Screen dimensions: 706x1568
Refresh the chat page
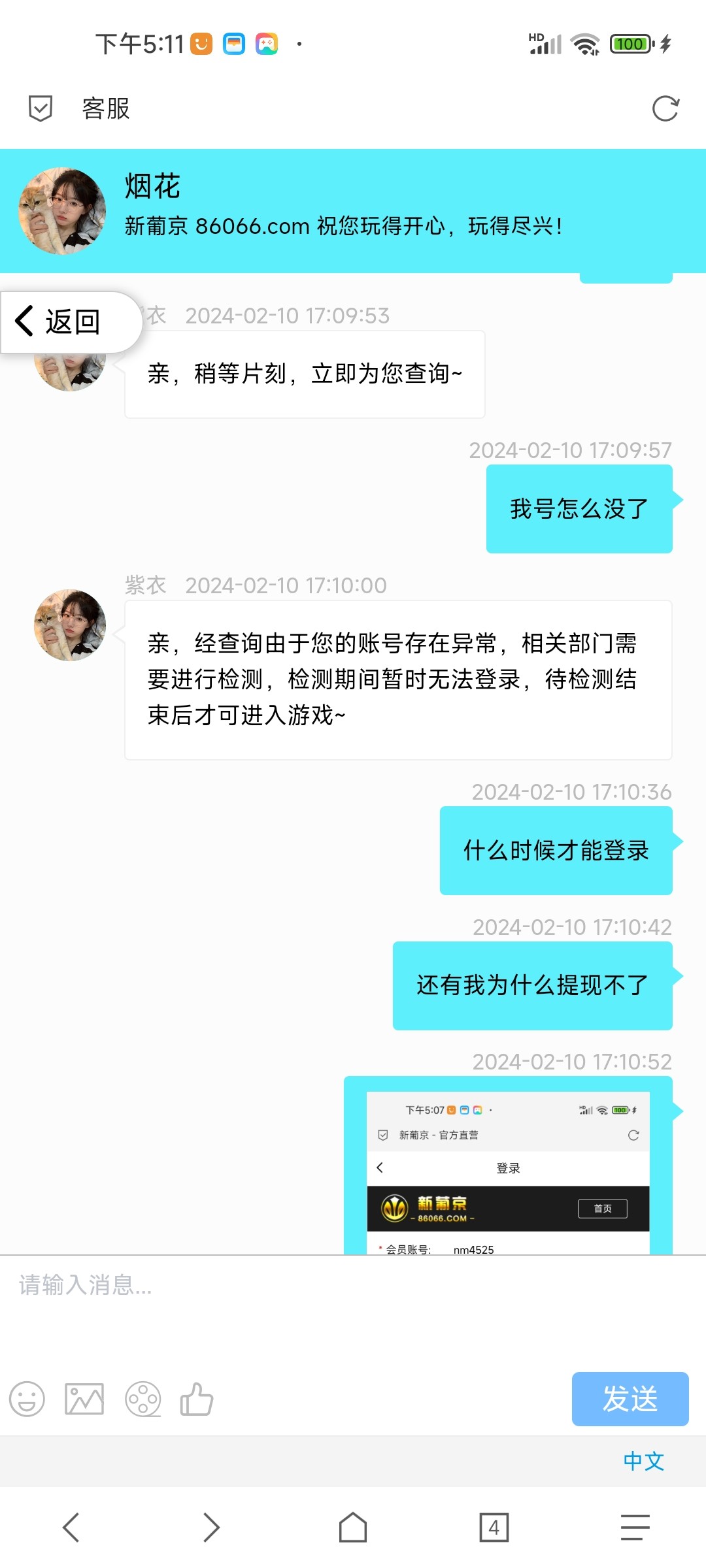point(665,109)
